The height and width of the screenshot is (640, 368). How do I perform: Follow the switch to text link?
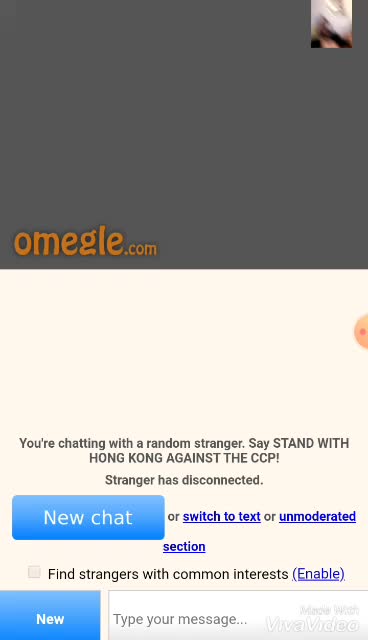coord(222,516)
